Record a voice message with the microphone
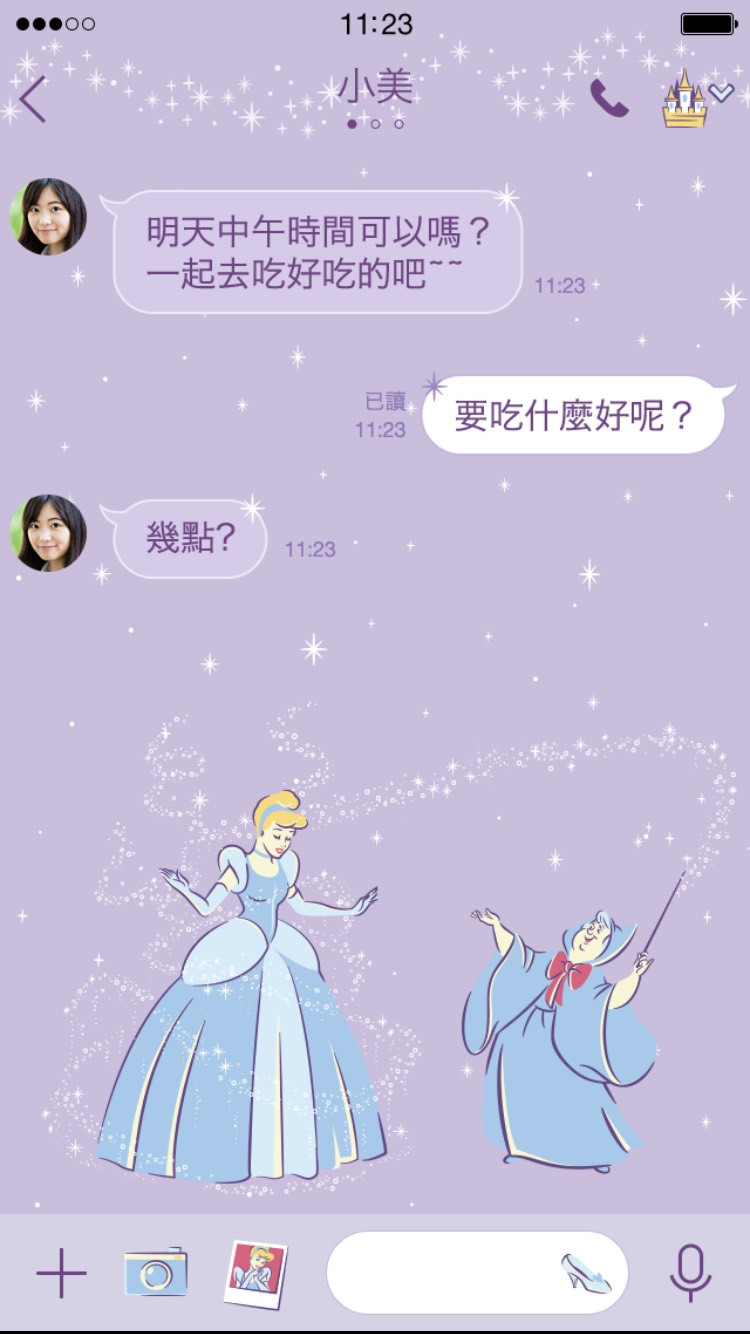The height and width of the screenshot is (1334, 750). click(690, 1272)
